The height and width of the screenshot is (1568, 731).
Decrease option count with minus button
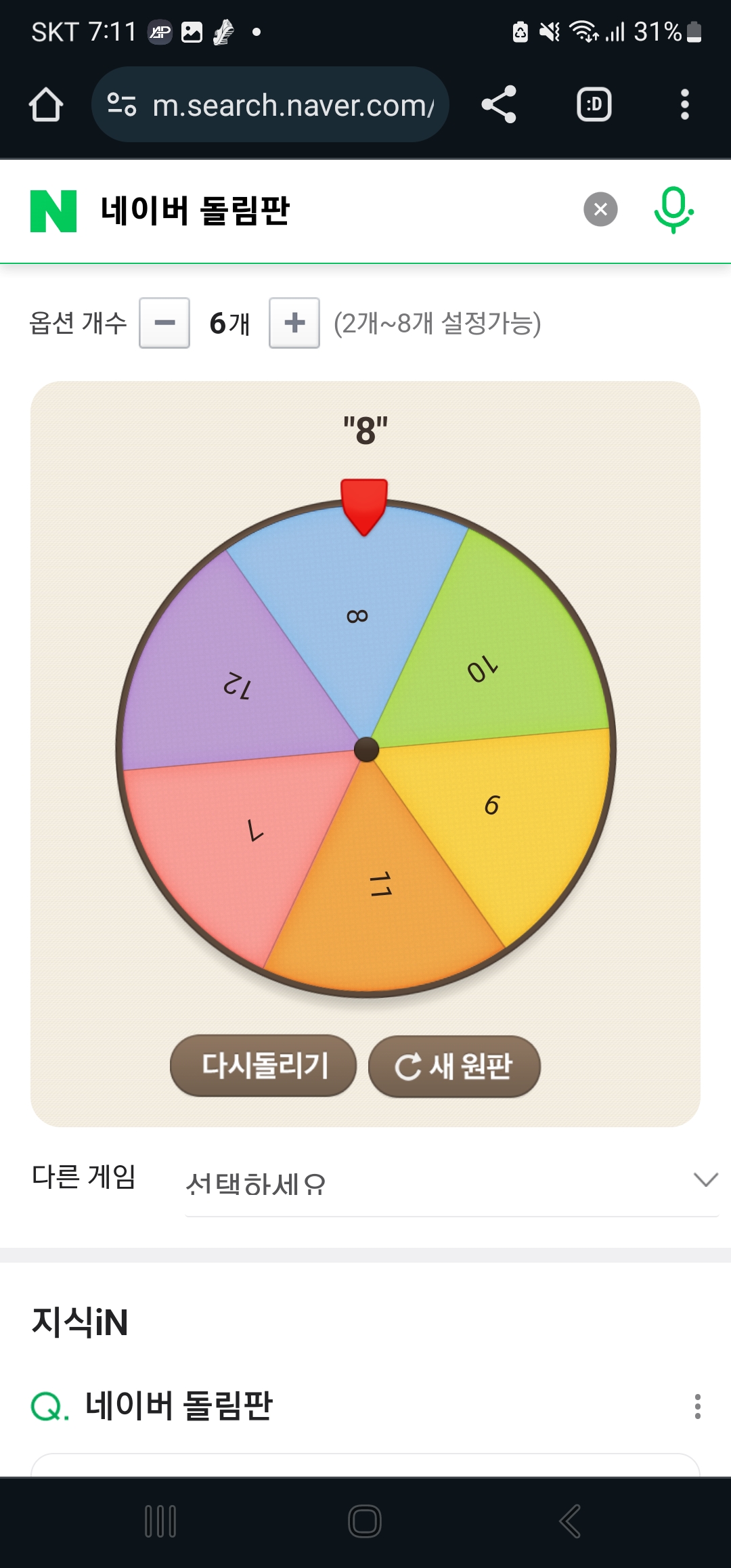click(x=164, y=323)
